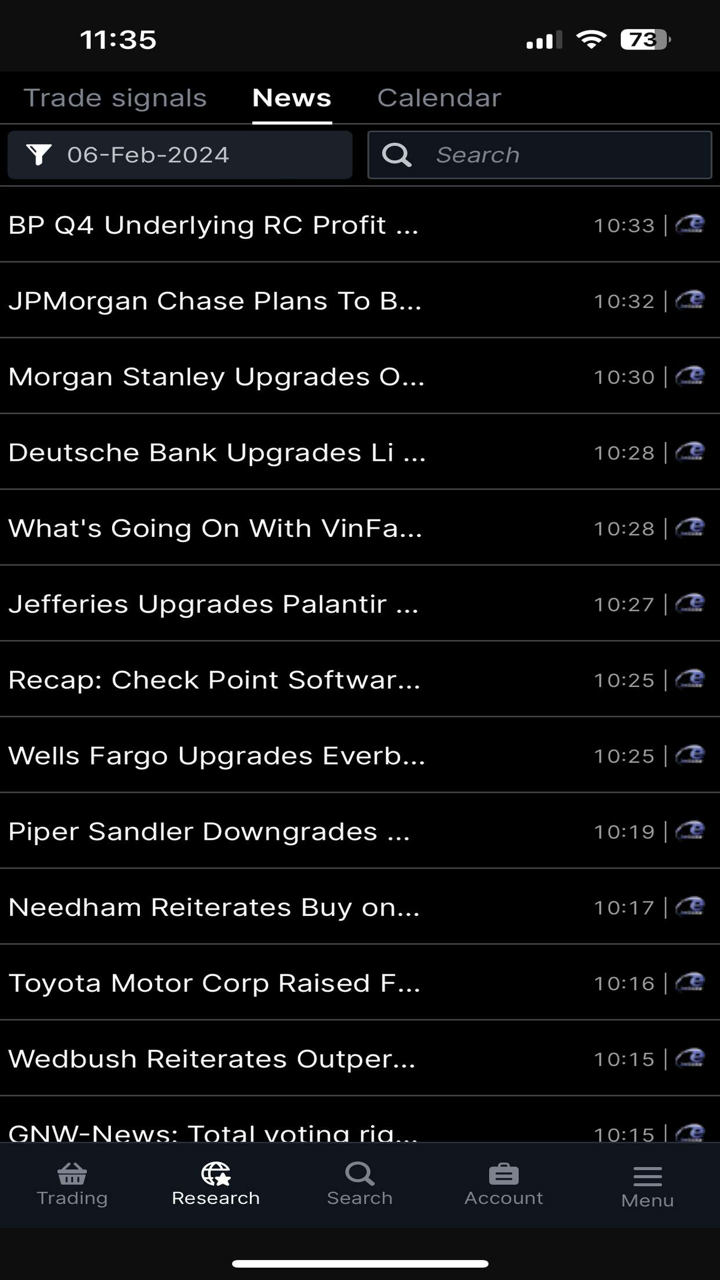Screen dimensions: 720x1280
Task: Open the Recap: Check Point Software item
Action: 215,681
